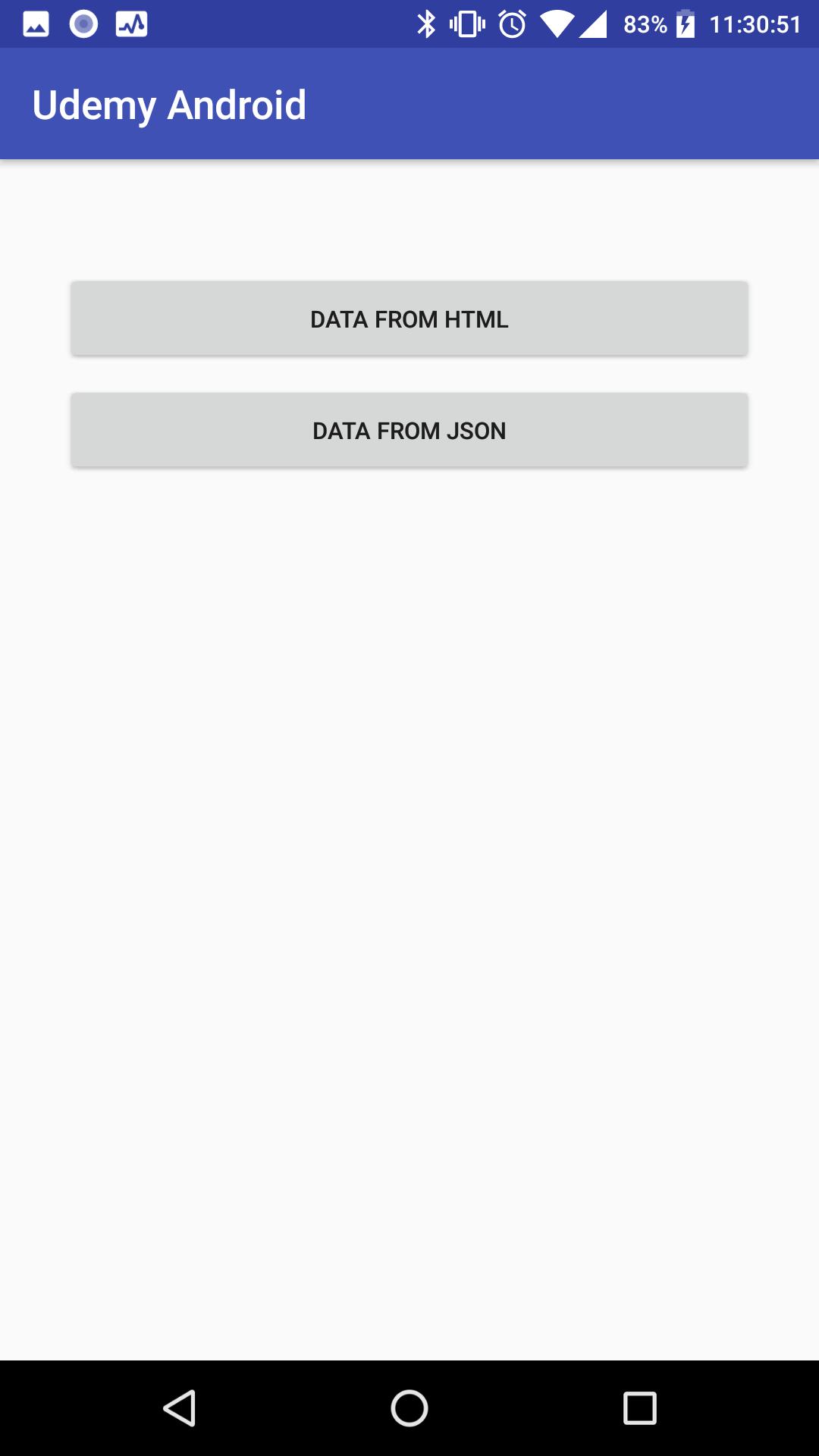819x1456 pixels.
Task: Select the Bluetooth status icon
Action: (427, 24)
